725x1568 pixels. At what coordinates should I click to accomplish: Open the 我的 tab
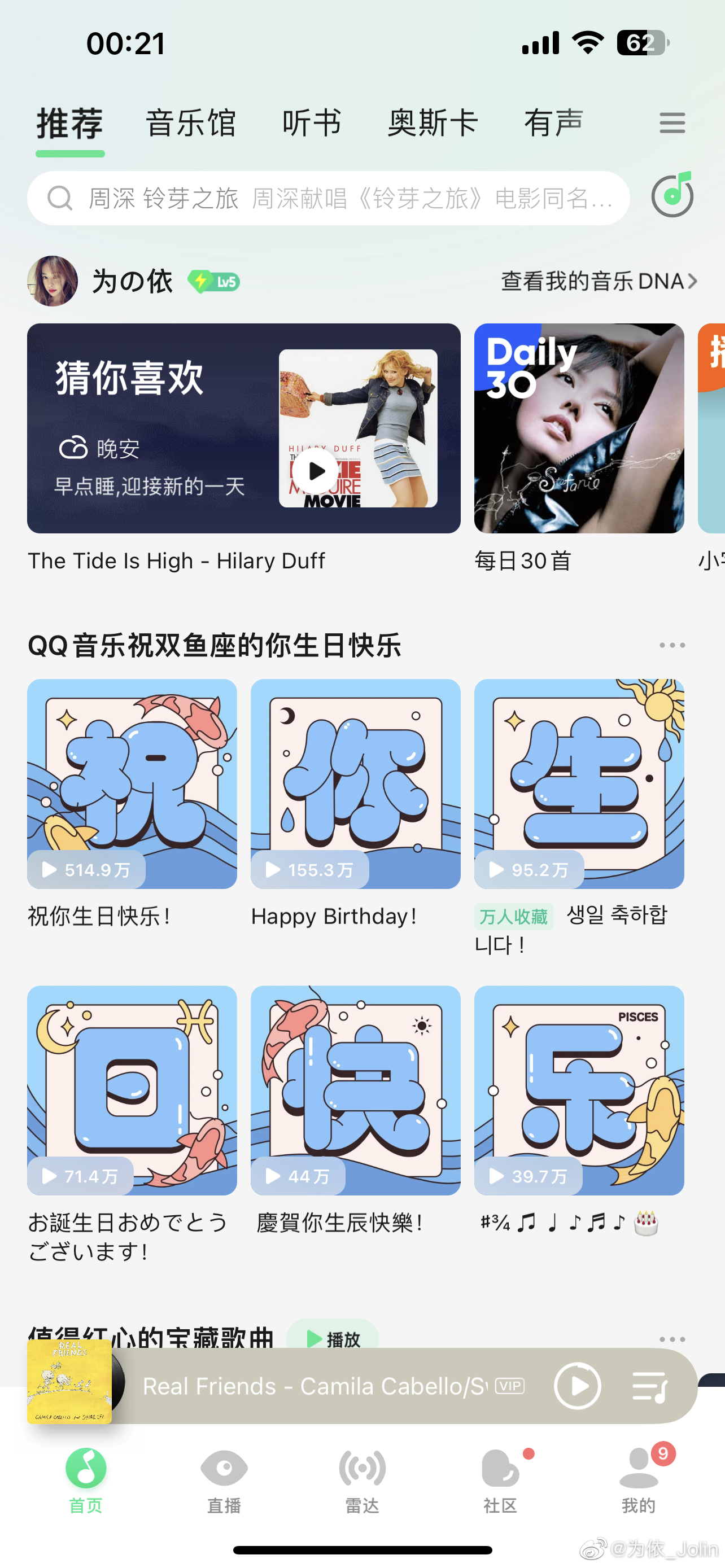pyautogui.click(x=639, y=1480)
